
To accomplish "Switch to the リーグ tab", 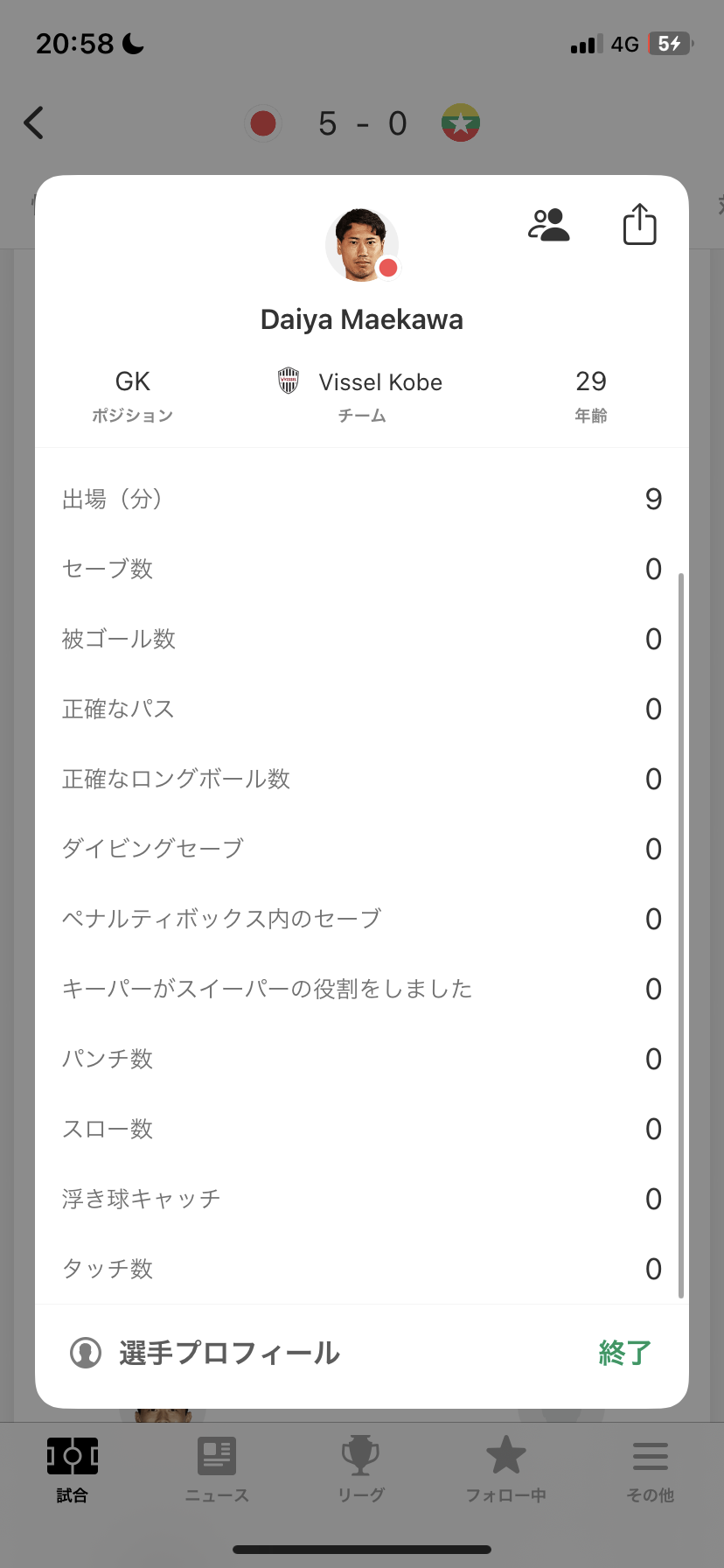I will coord(361,1470).
